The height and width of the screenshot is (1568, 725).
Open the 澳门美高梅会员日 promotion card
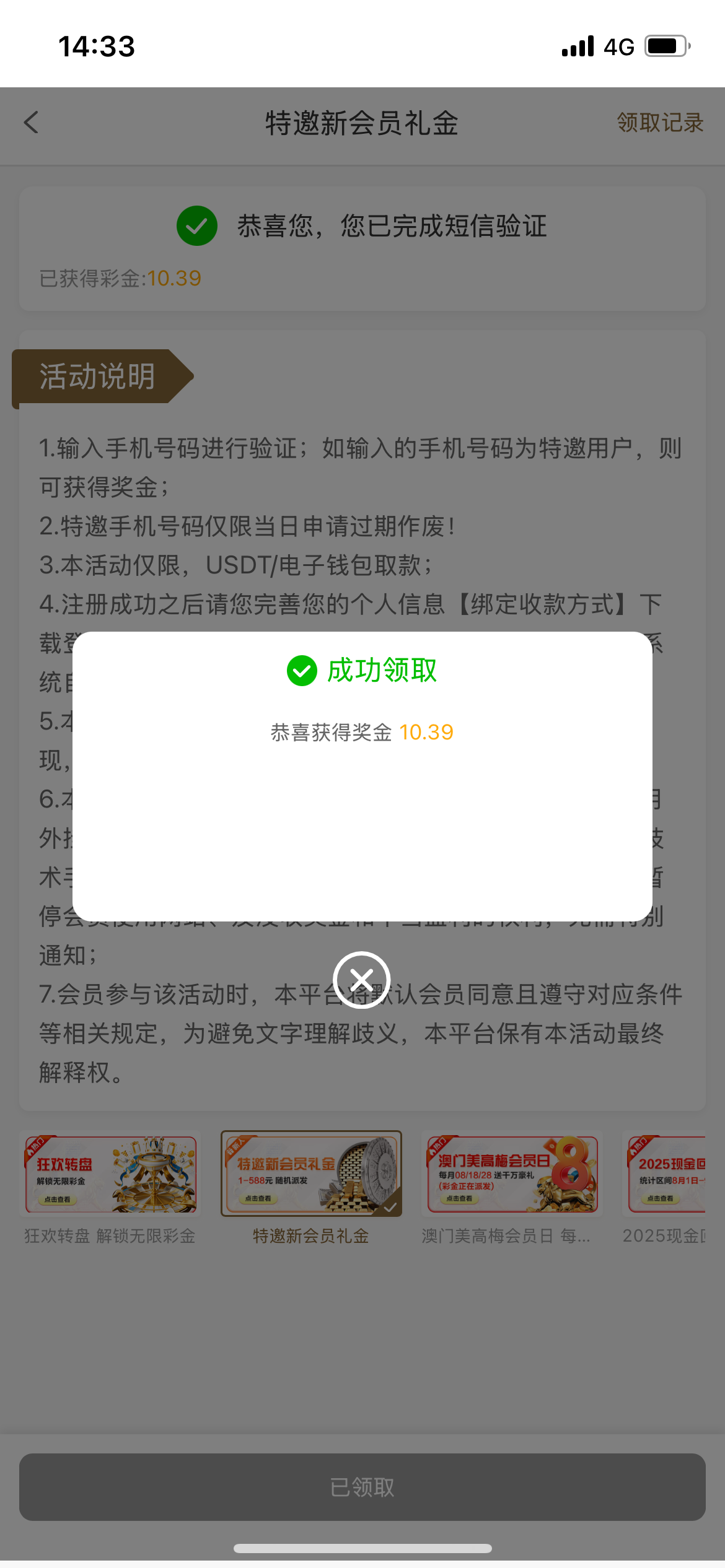[512, 1175]
